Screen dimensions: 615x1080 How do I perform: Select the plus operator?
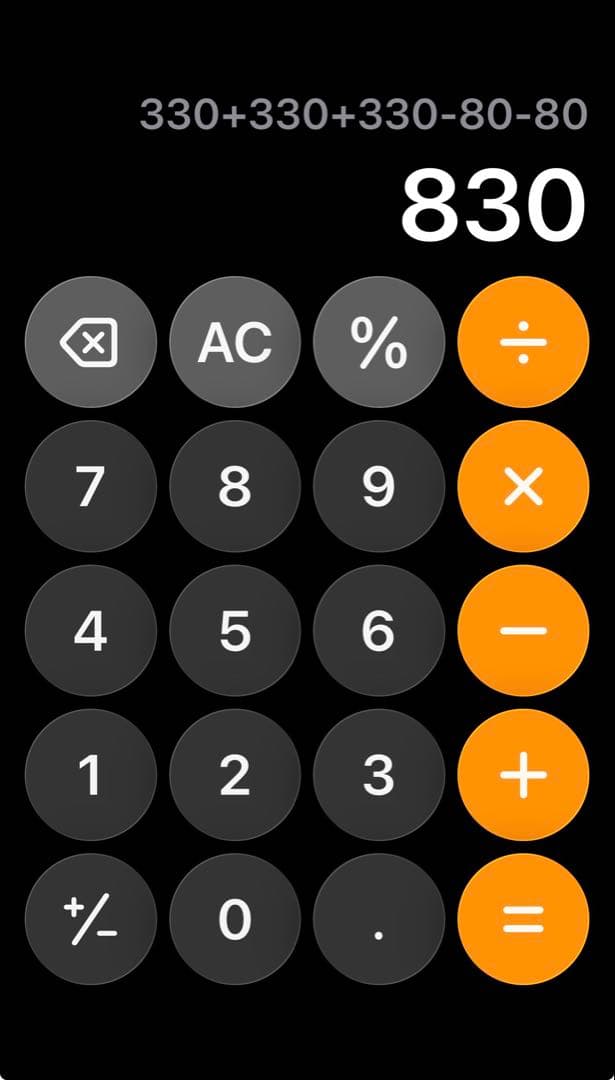[x=523, y=775]
